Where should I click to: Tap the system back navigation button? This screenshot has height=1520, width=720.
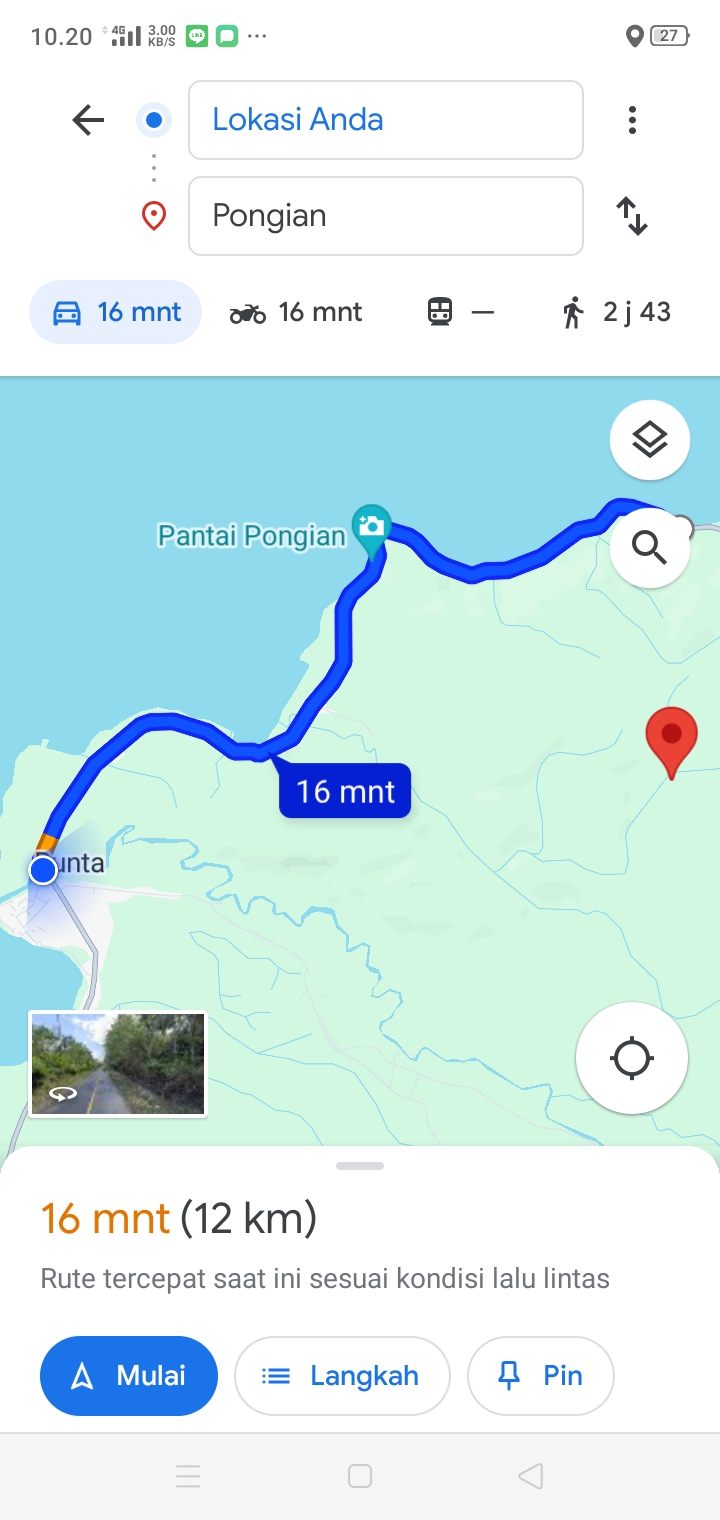click(531, 1476)
